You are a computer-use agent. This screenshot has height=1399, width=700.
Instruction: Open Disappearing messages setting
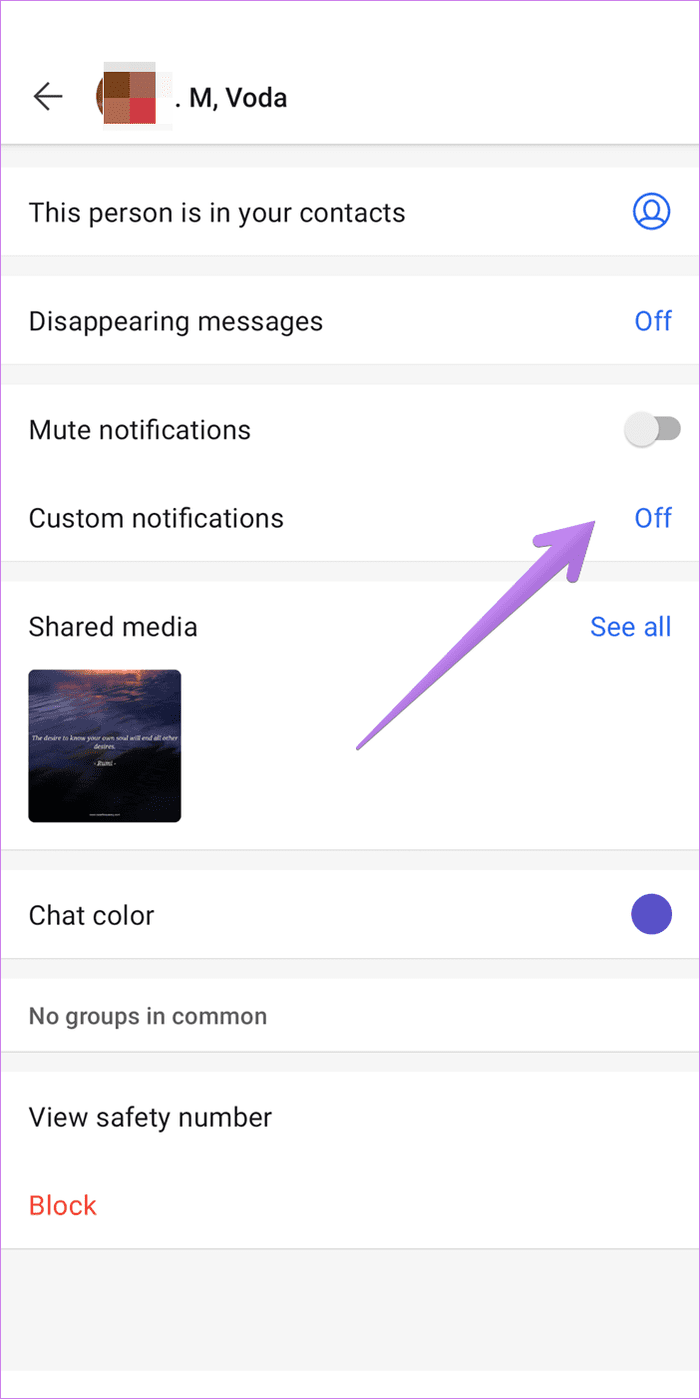[x=350, y=321]
